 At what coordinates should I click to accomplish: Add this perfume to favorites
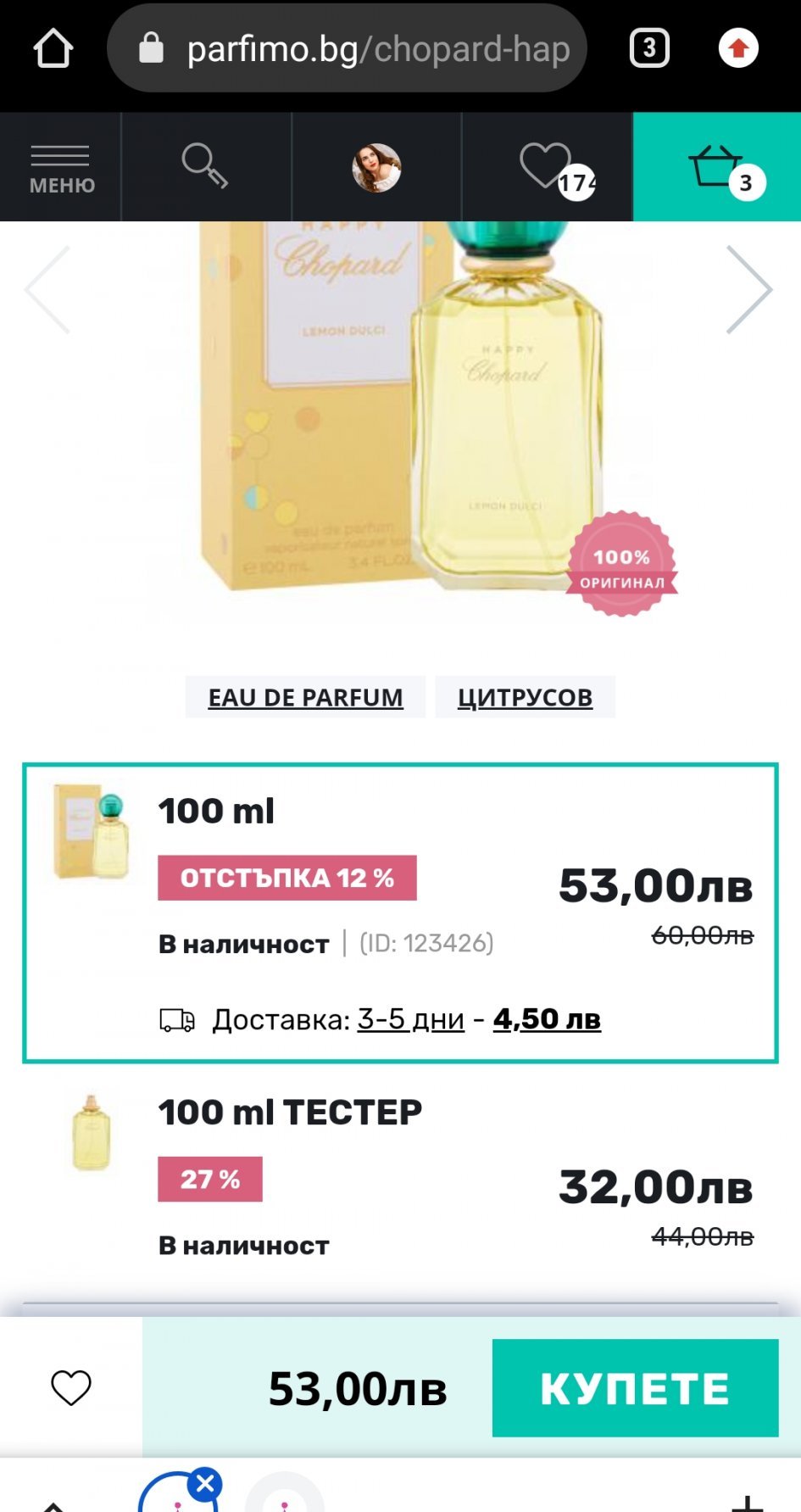(x=71, y=1387)
